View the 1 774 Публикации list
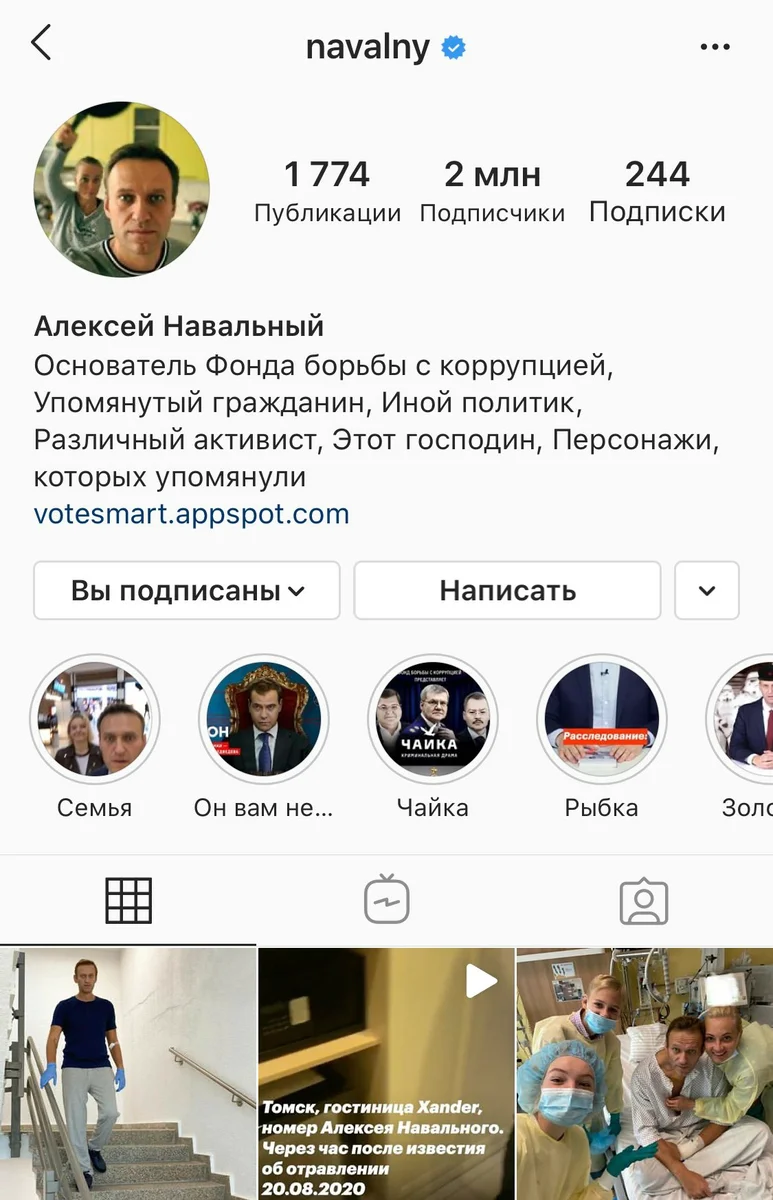This screenshot has height=1200, width=773. (327, 191)
